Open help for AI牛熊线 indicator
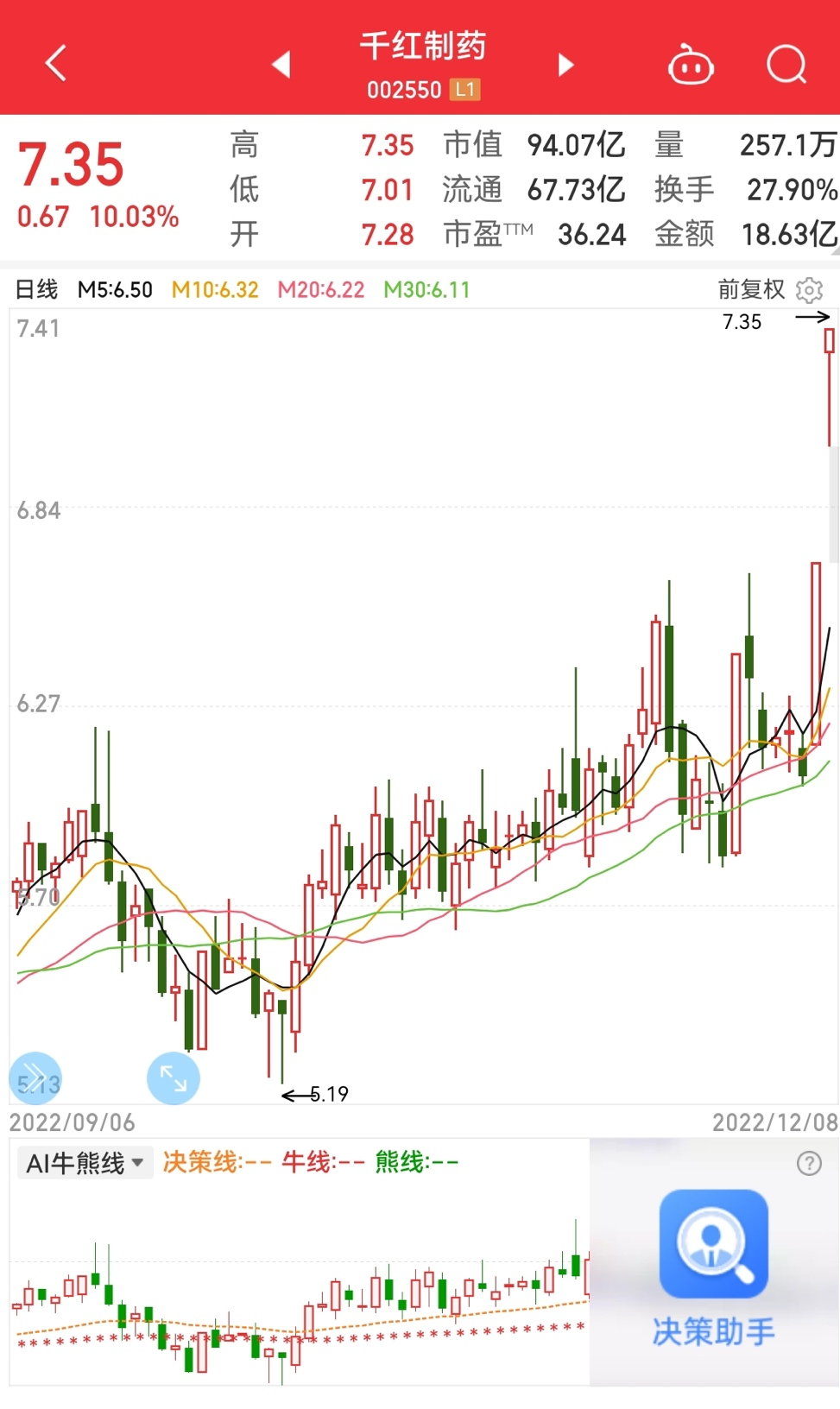The width and height of the screenshot is (840, 1409). [x=809, y=1164]
